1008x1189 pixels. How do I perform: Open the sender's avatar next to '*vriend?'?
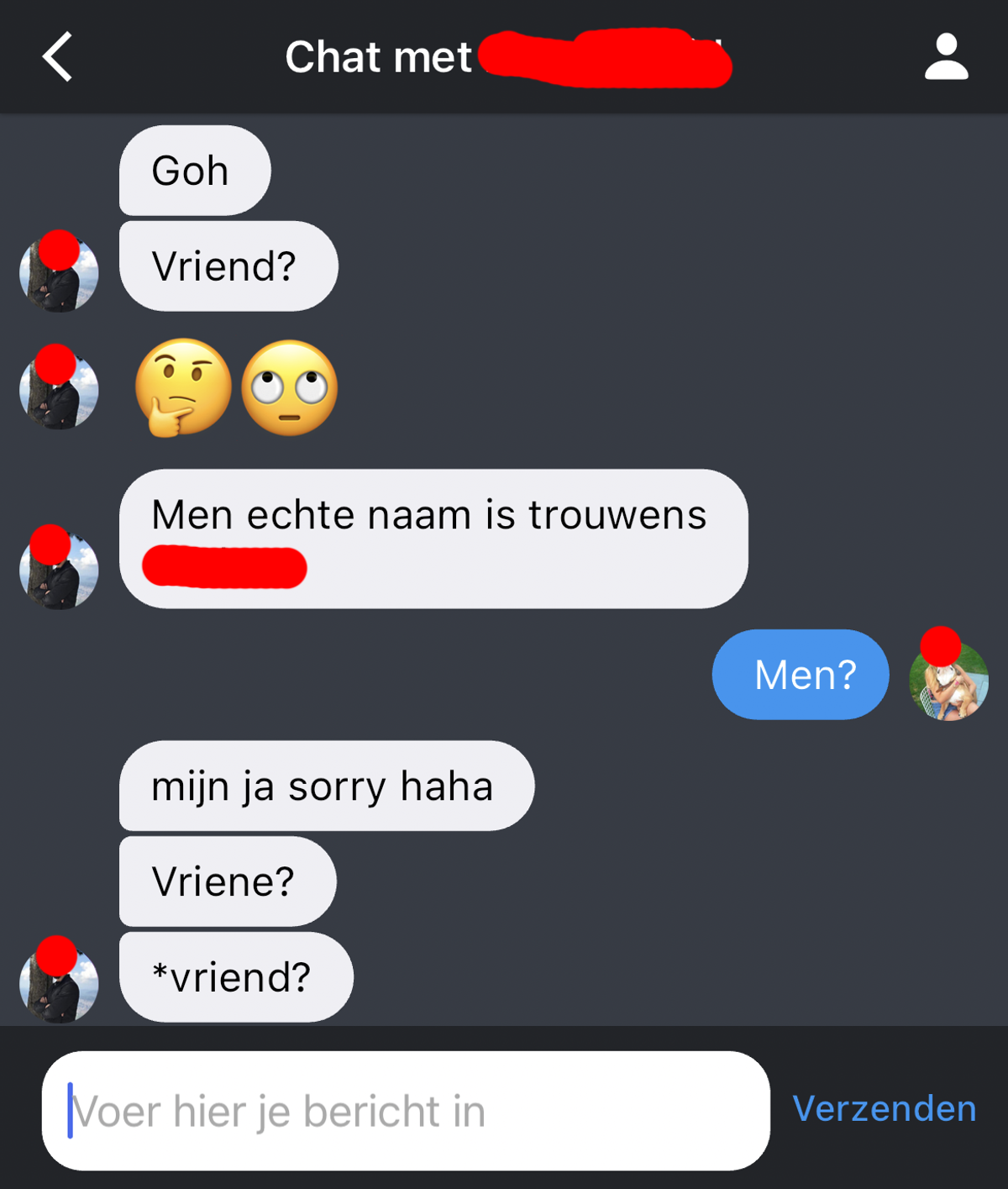pos(59,981)
